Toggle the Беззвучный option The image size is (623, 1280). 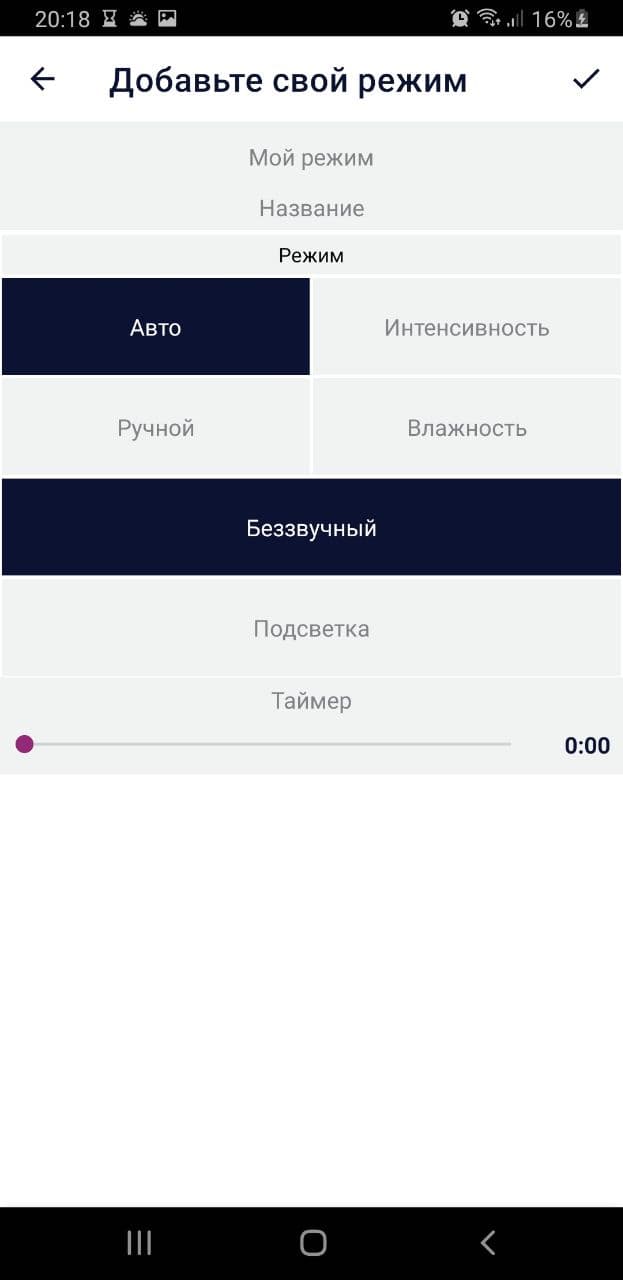coord(311,527)
